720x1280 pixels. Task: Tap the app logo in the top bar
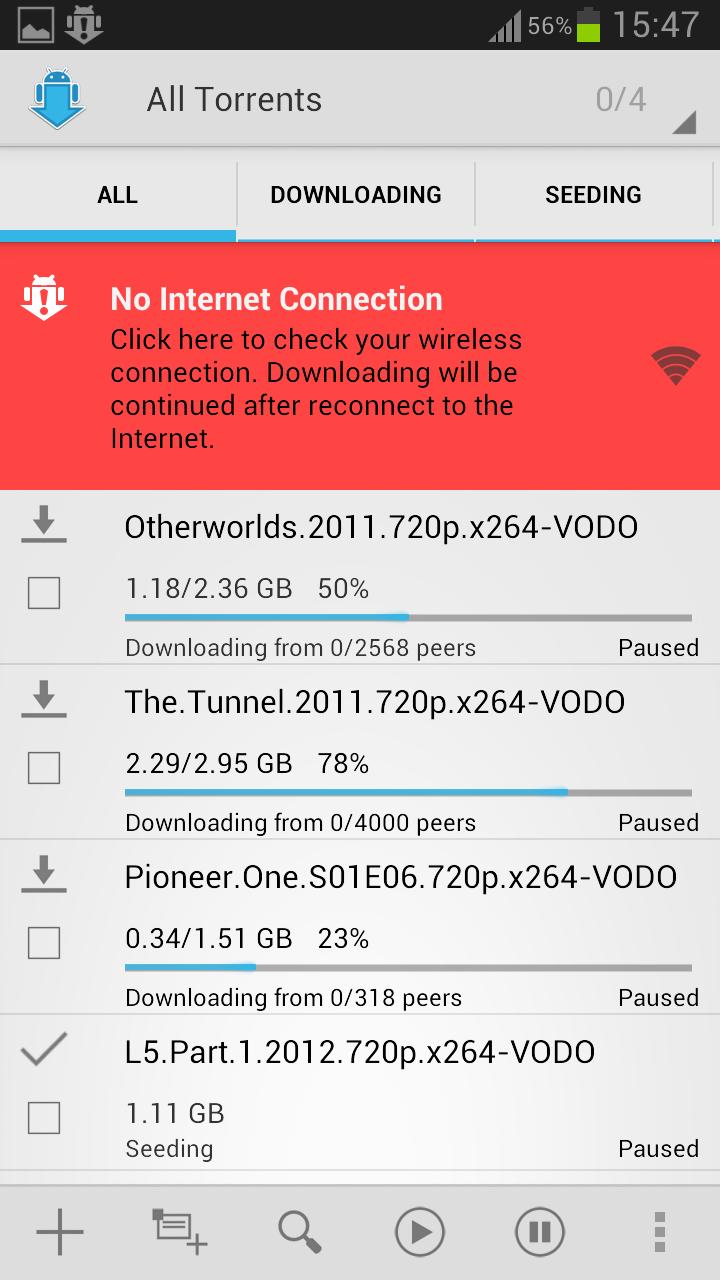point(58,99)
